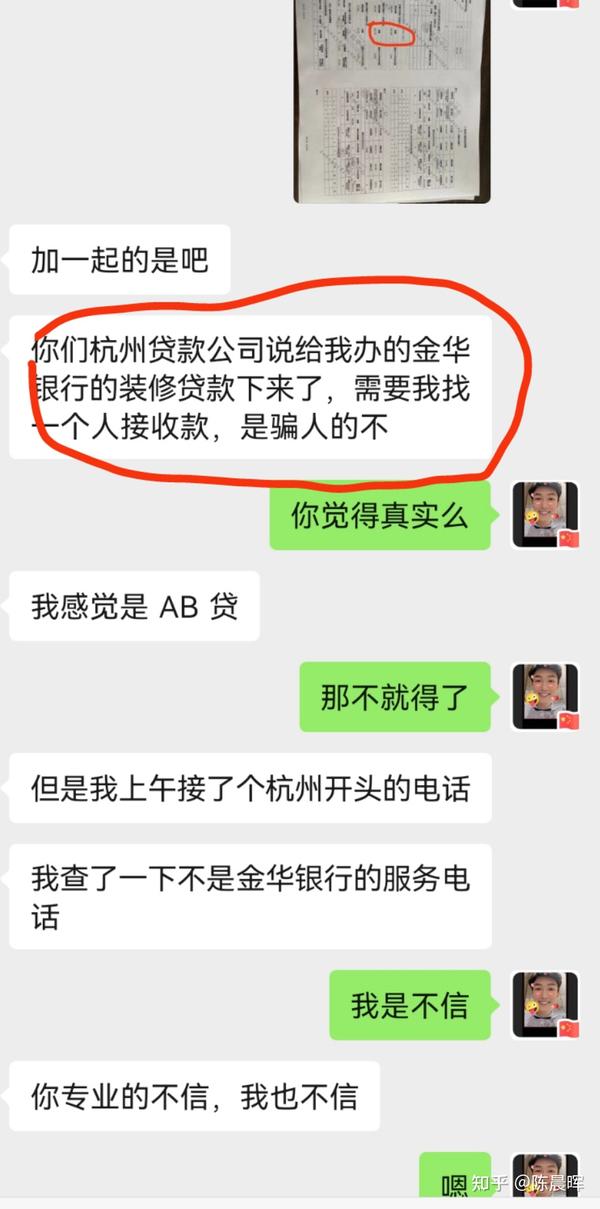Open the document photo in the chat

point(392,100)
